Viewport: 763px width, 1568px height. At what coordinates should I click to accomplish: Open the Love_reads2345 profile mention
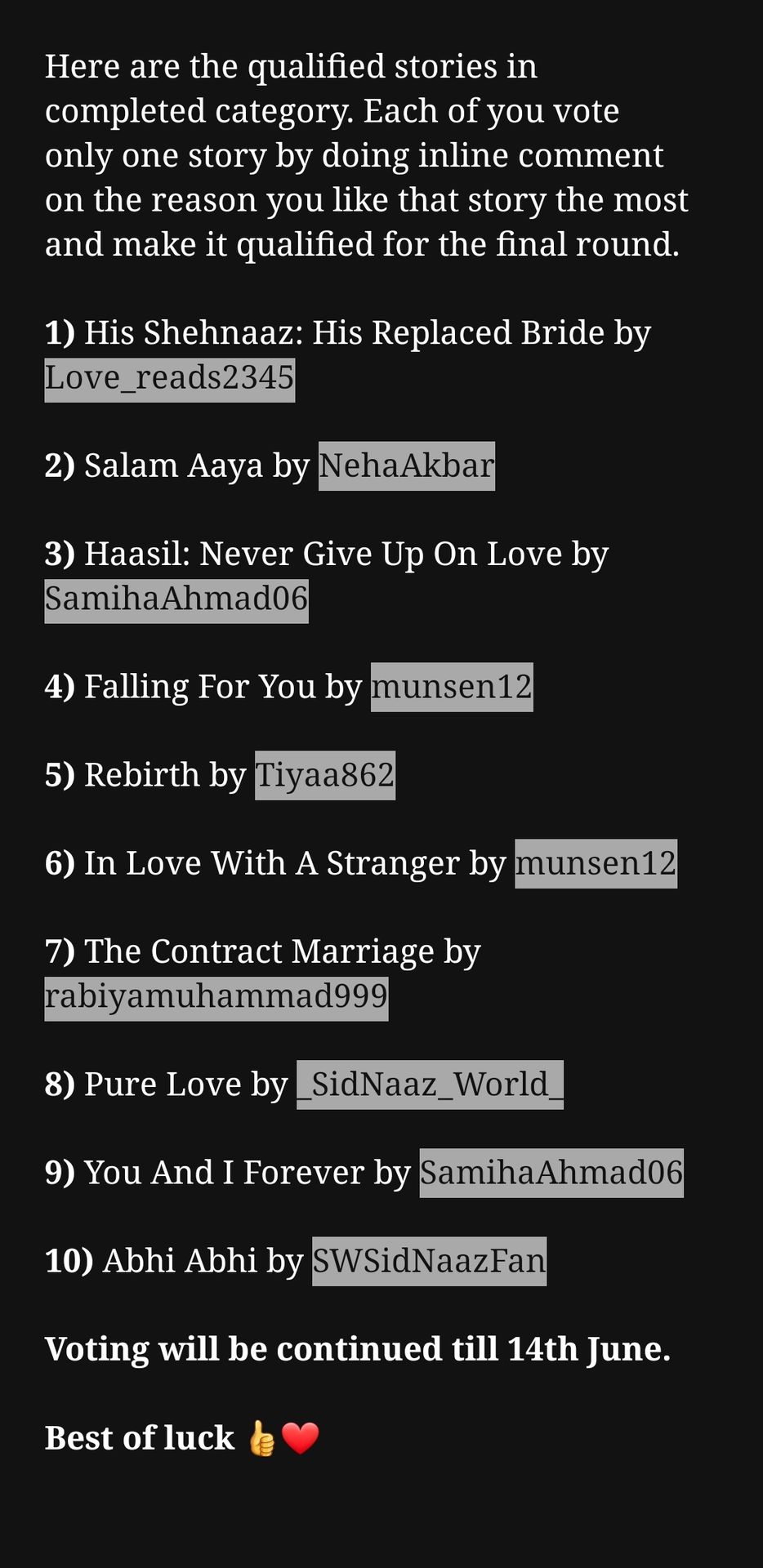click(169, 378)
